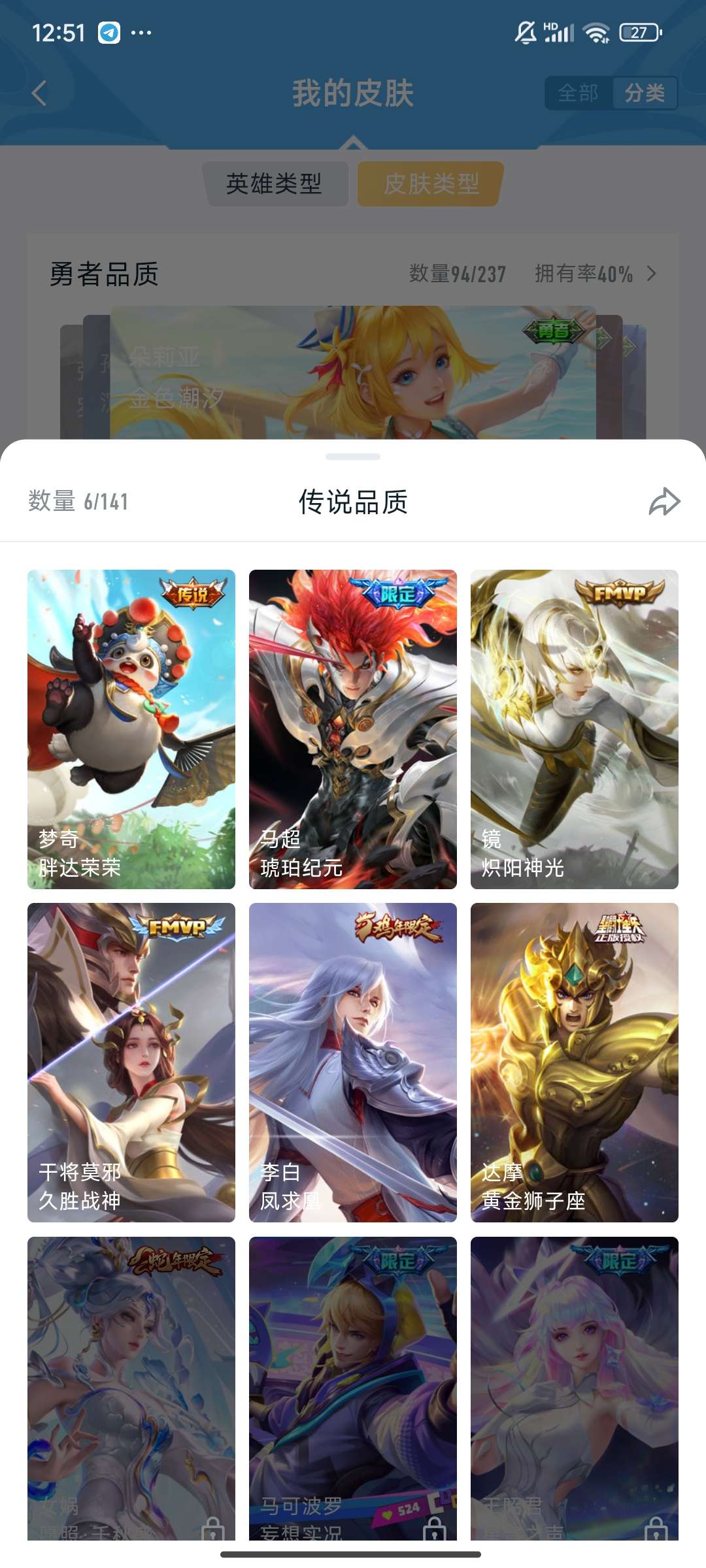
Task: Share the 传说品质 skin list
Action: click(x=664, y=502)
